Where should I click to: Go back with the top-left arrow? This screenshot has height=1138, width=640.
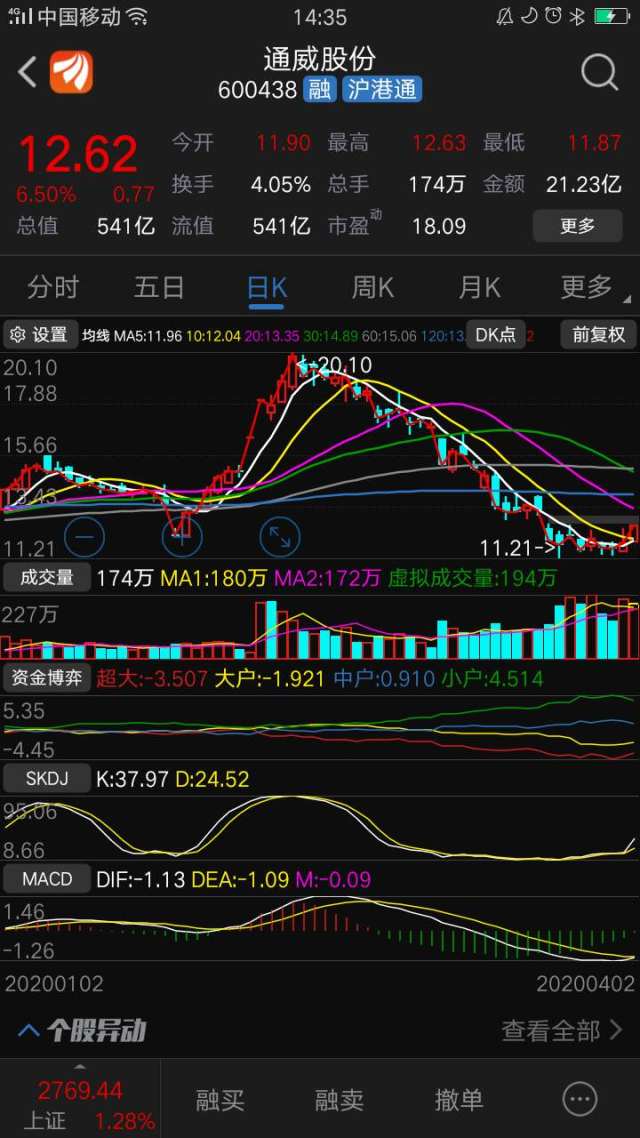[x=27, y=72]
